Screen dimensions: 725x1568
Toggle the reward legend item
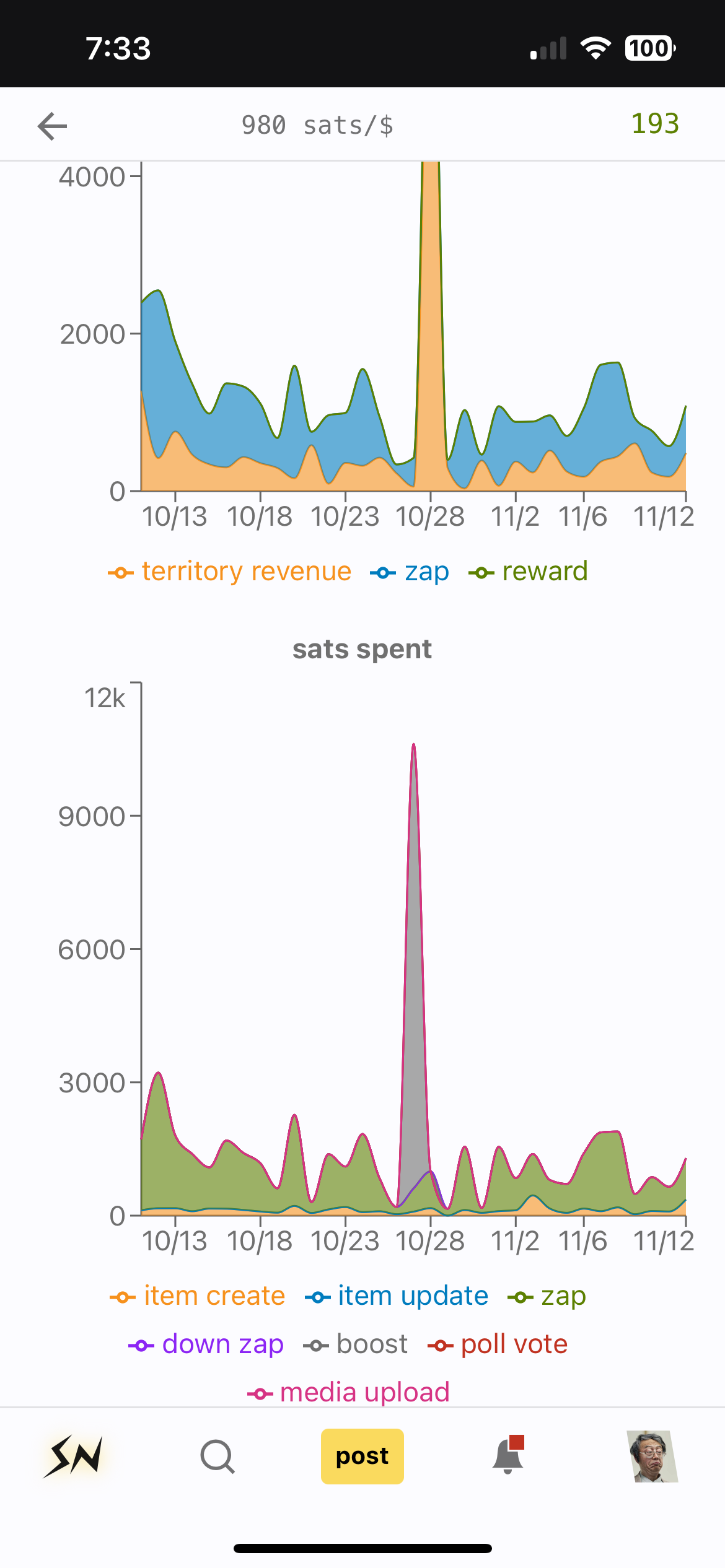point(529,572)
